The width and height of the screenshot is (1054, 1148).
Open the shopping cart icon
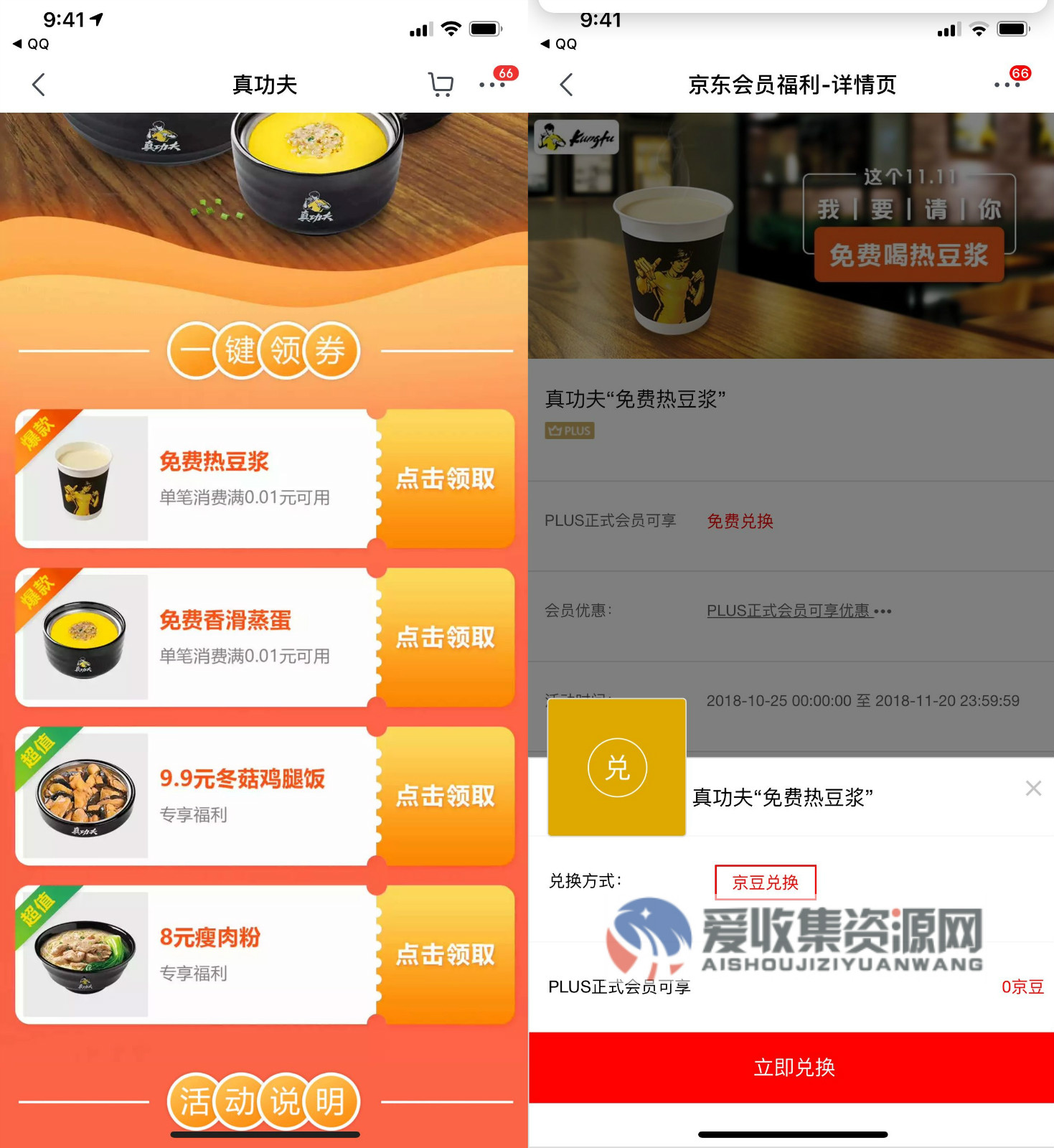[x=441, y=85]
